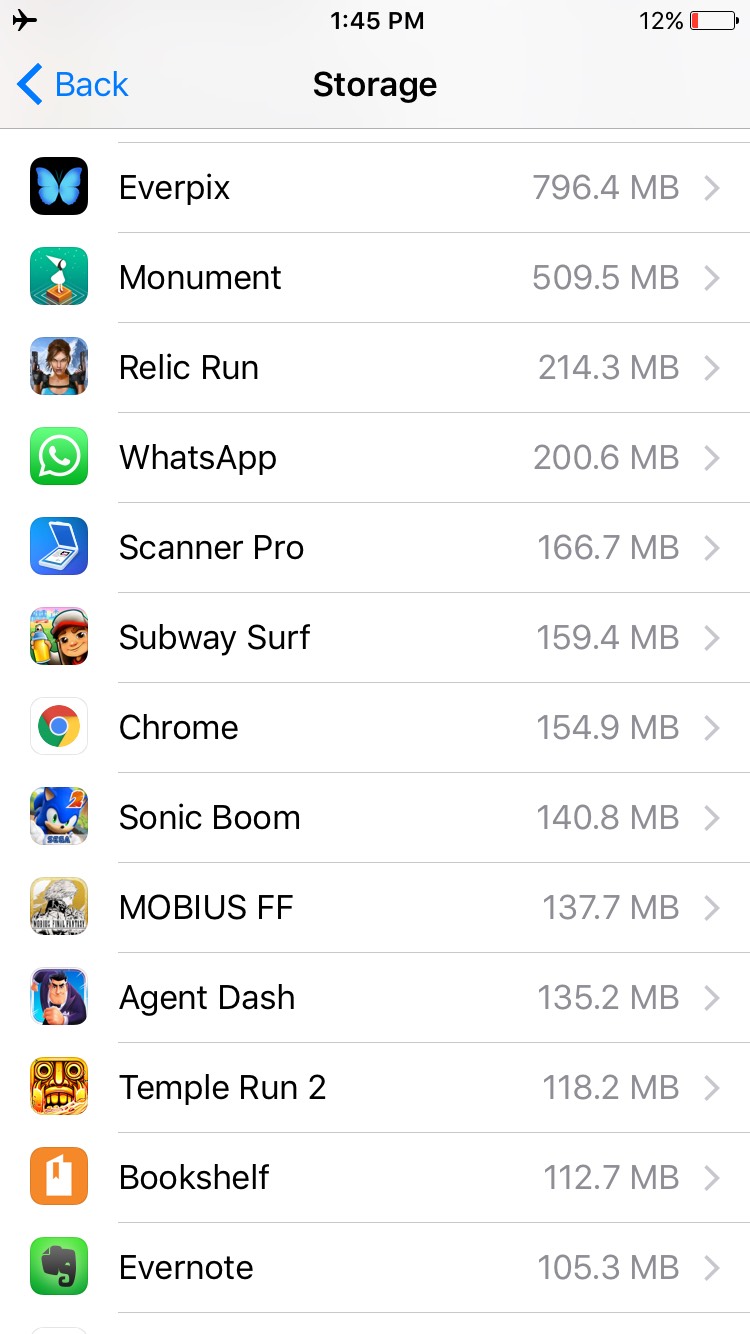Select the Evernote storage entry

point(375,1268)
